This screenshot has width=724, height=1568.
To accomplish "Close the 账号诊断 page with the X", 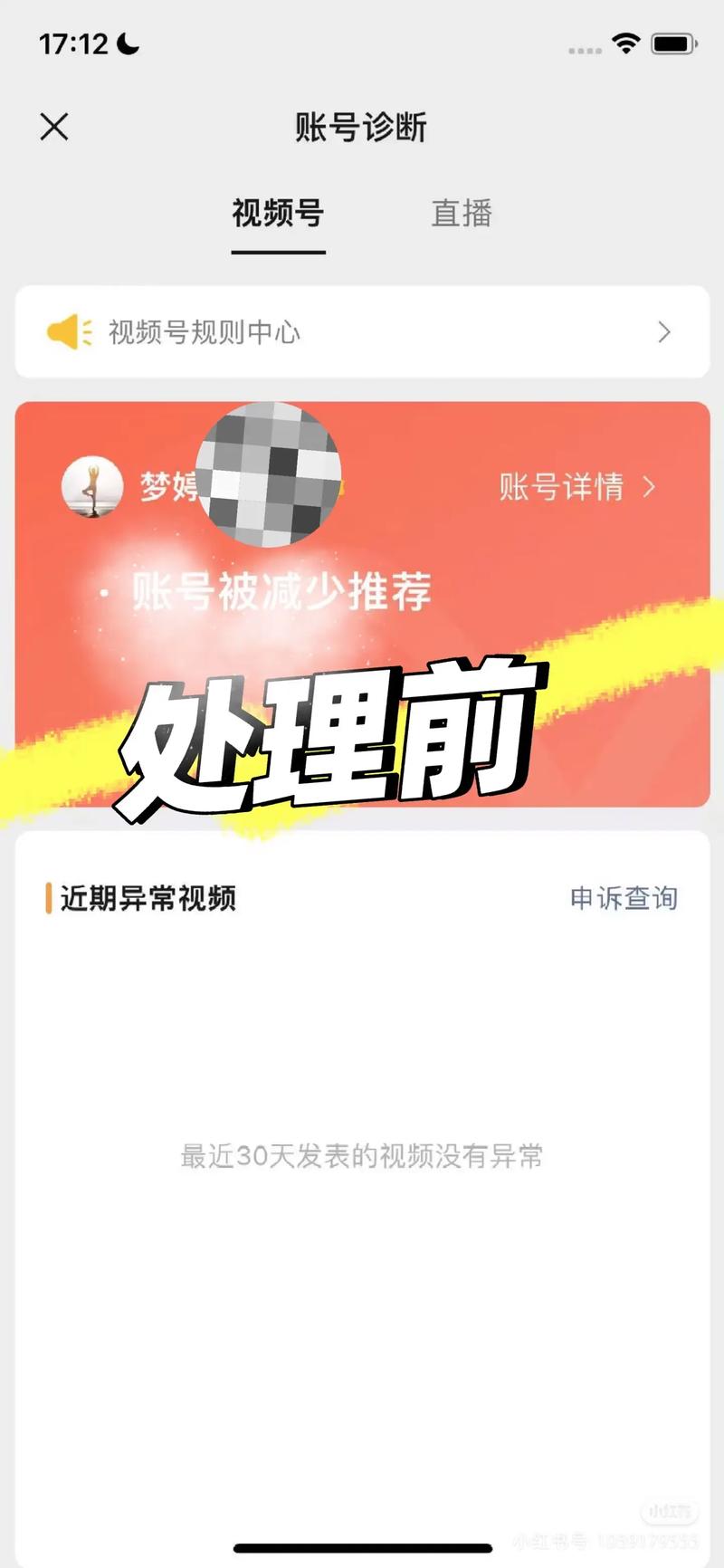I will point(54,127).
